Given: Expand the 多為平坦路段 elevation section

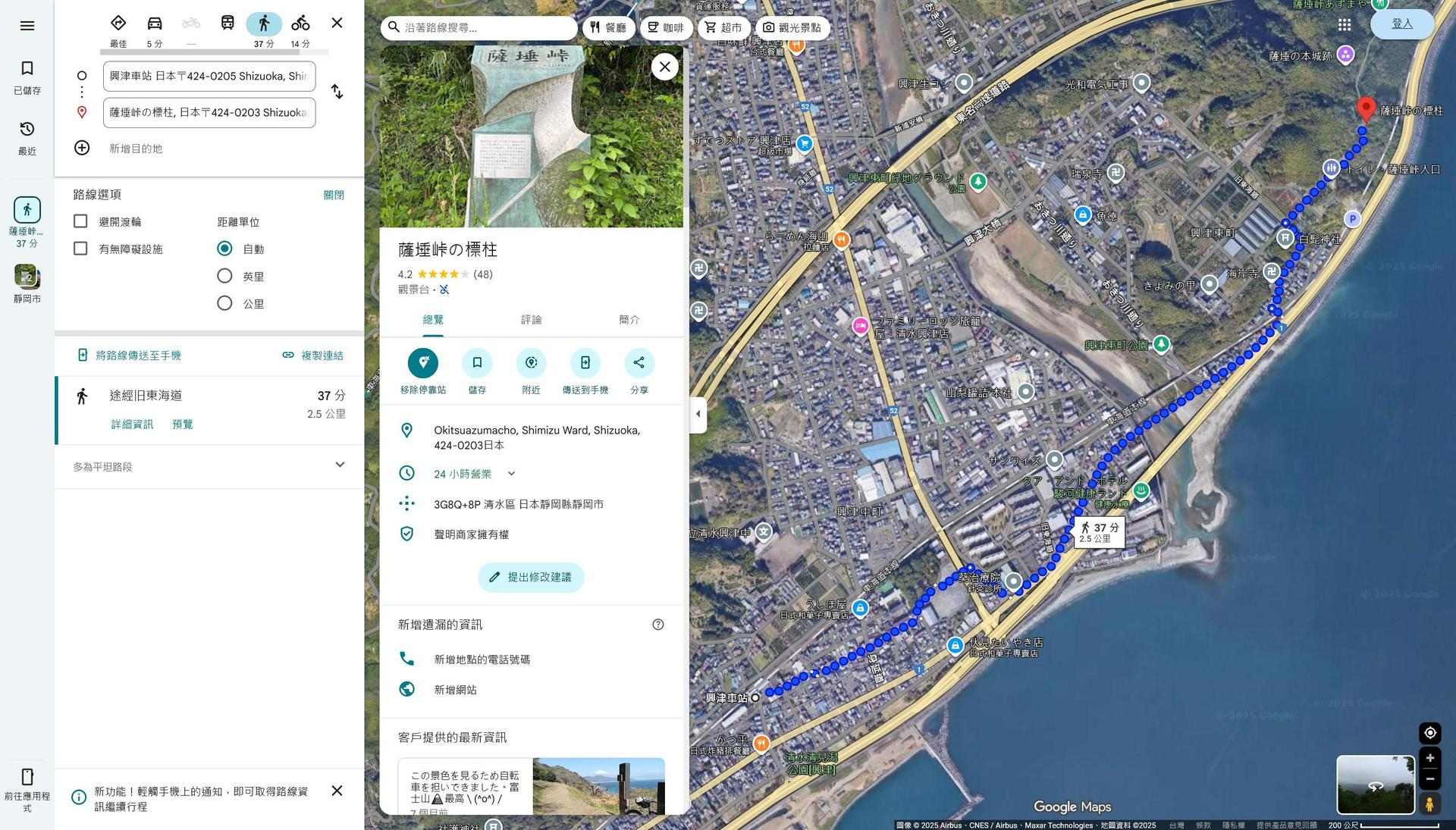Looking at the screenshot, I should tap(340, 465).
